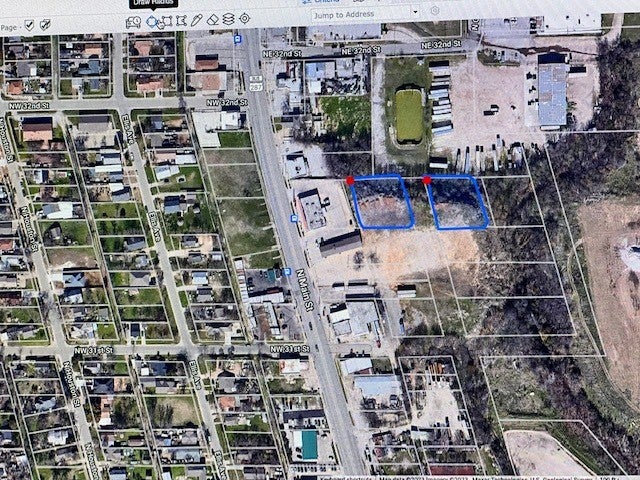Toggle the first Page checkbox

coord(29,24)
